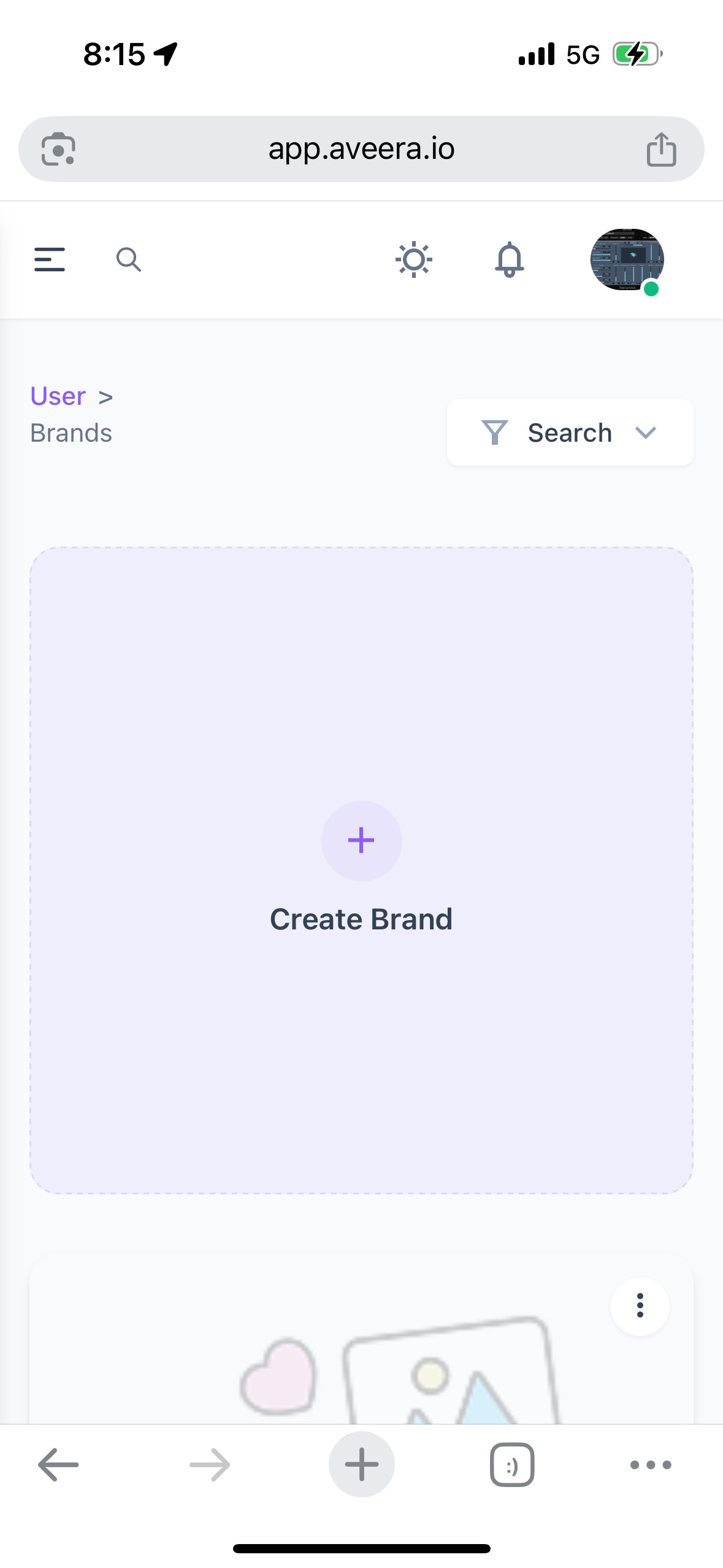This screenshot has width=723, height=1568.
Task: Follow the User breadcrumb link
Action: (x=58, y=396)
